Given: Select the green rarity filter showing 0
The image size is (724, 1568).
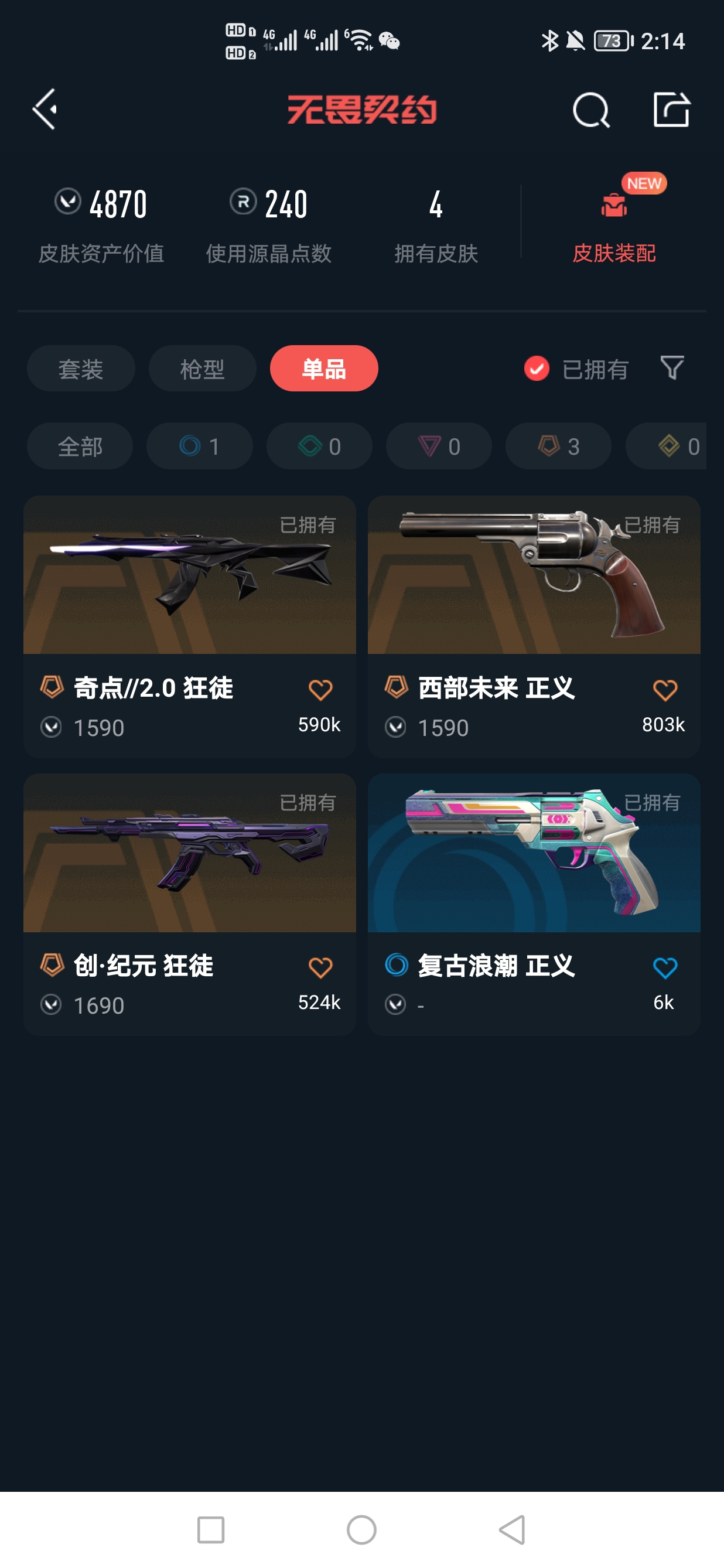Looking at the screenshot, I should coord(319,446).
